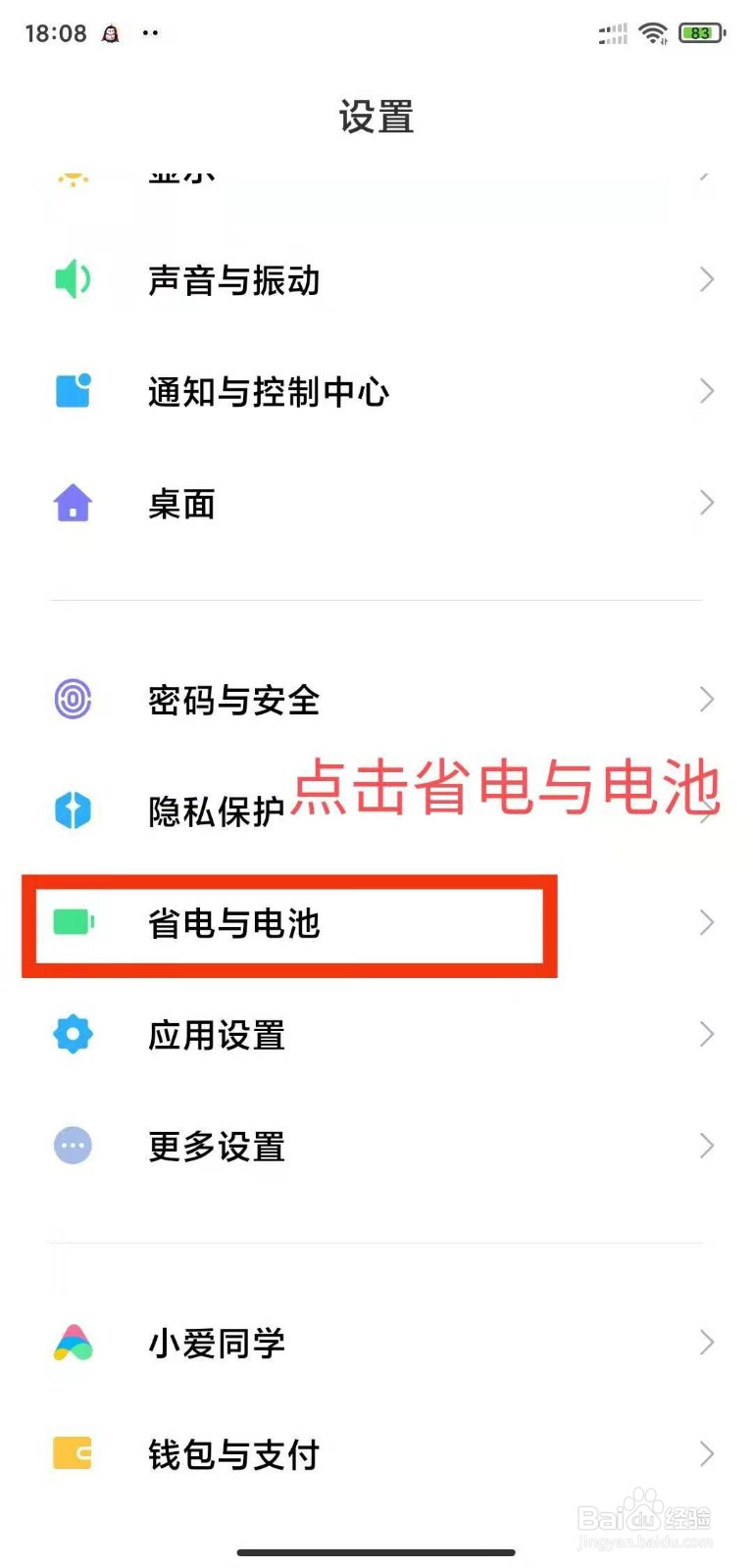Image resolution: width=753 pixels, height=1568 pixels.
Task: Click the Wi-Fi icon in the status bar
Action: 654,32
